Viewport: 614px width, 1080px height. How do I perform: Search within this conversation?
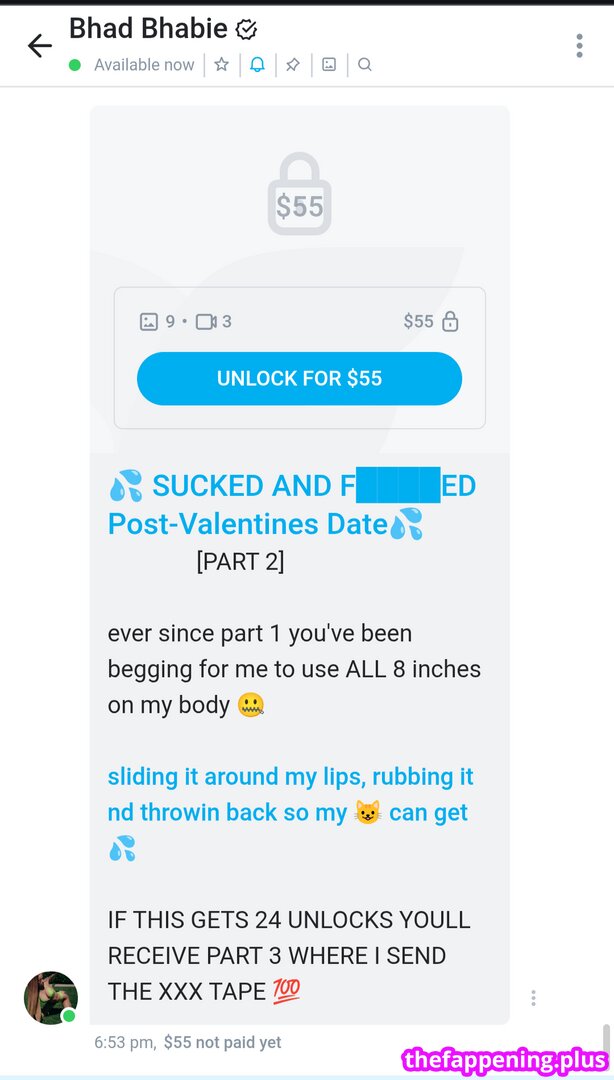click(365, 65)
